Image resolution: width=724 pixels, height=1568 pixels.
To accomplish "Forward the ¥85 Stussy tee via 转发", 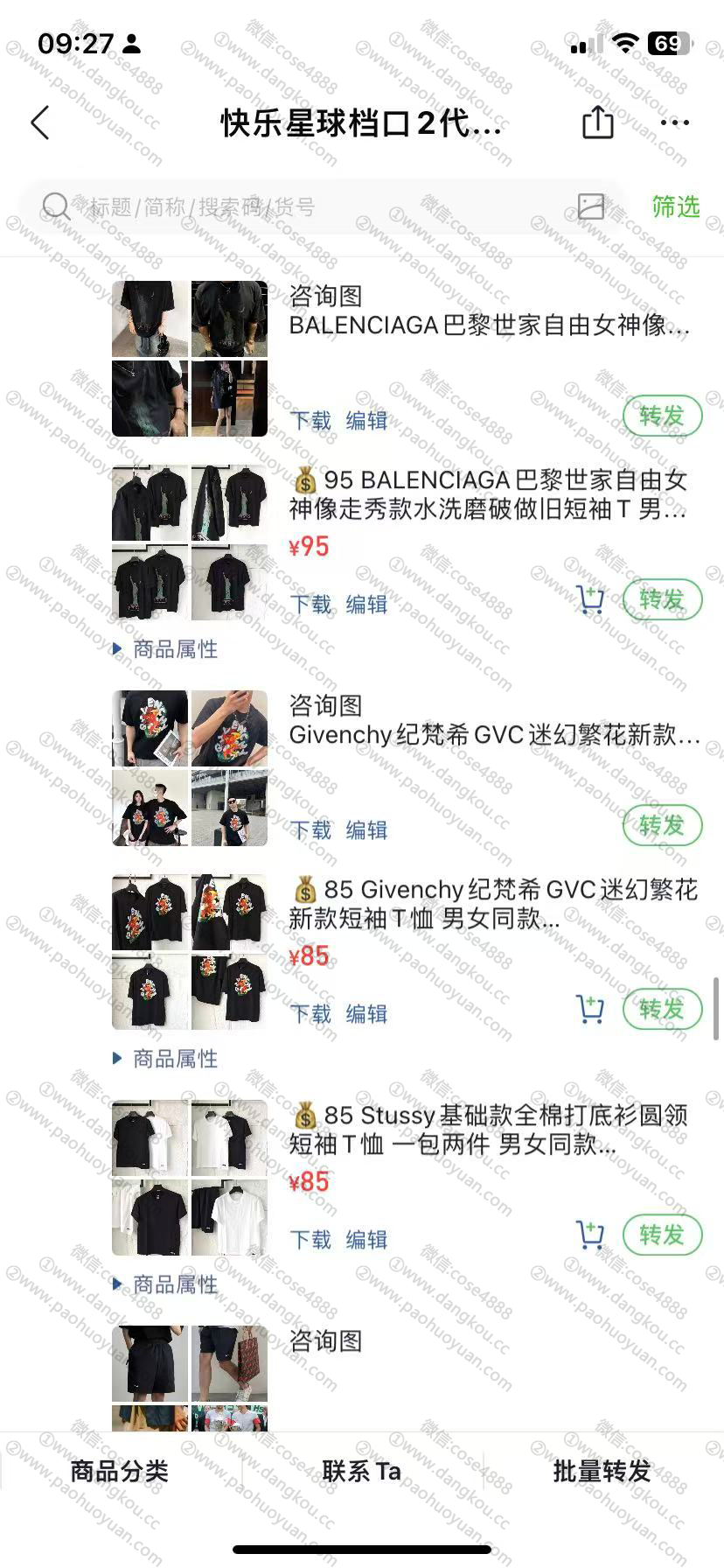I will pos(662,1235).
